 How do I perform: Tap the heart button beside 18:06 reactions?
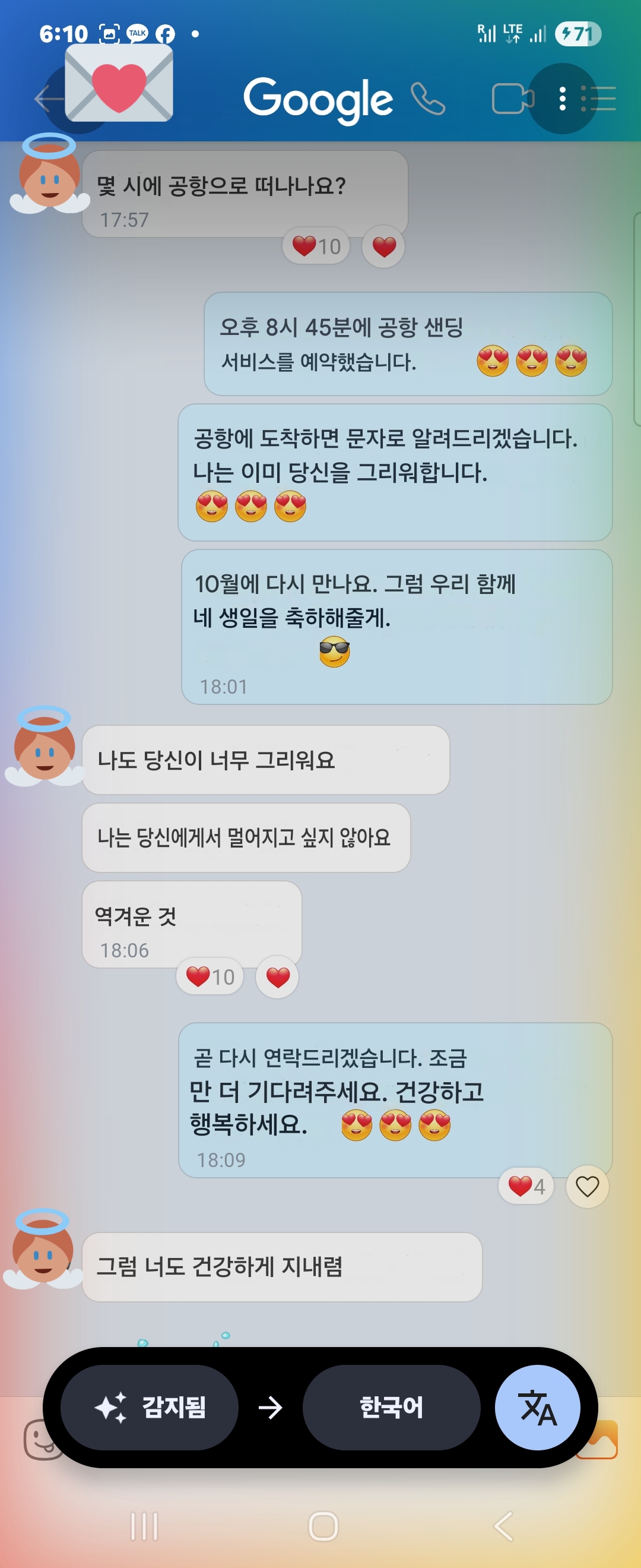[x=277, y=977]
